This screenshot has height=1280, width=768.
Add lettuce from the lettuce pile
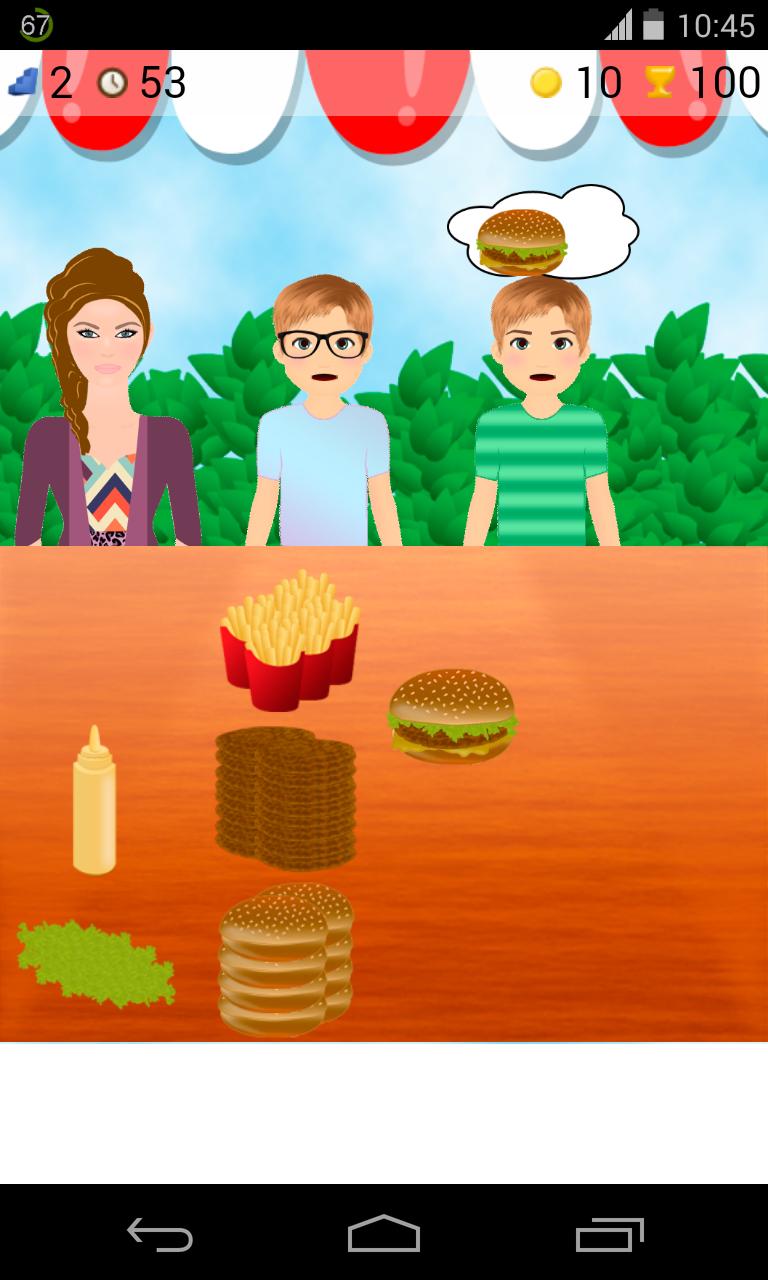point(95,962)
